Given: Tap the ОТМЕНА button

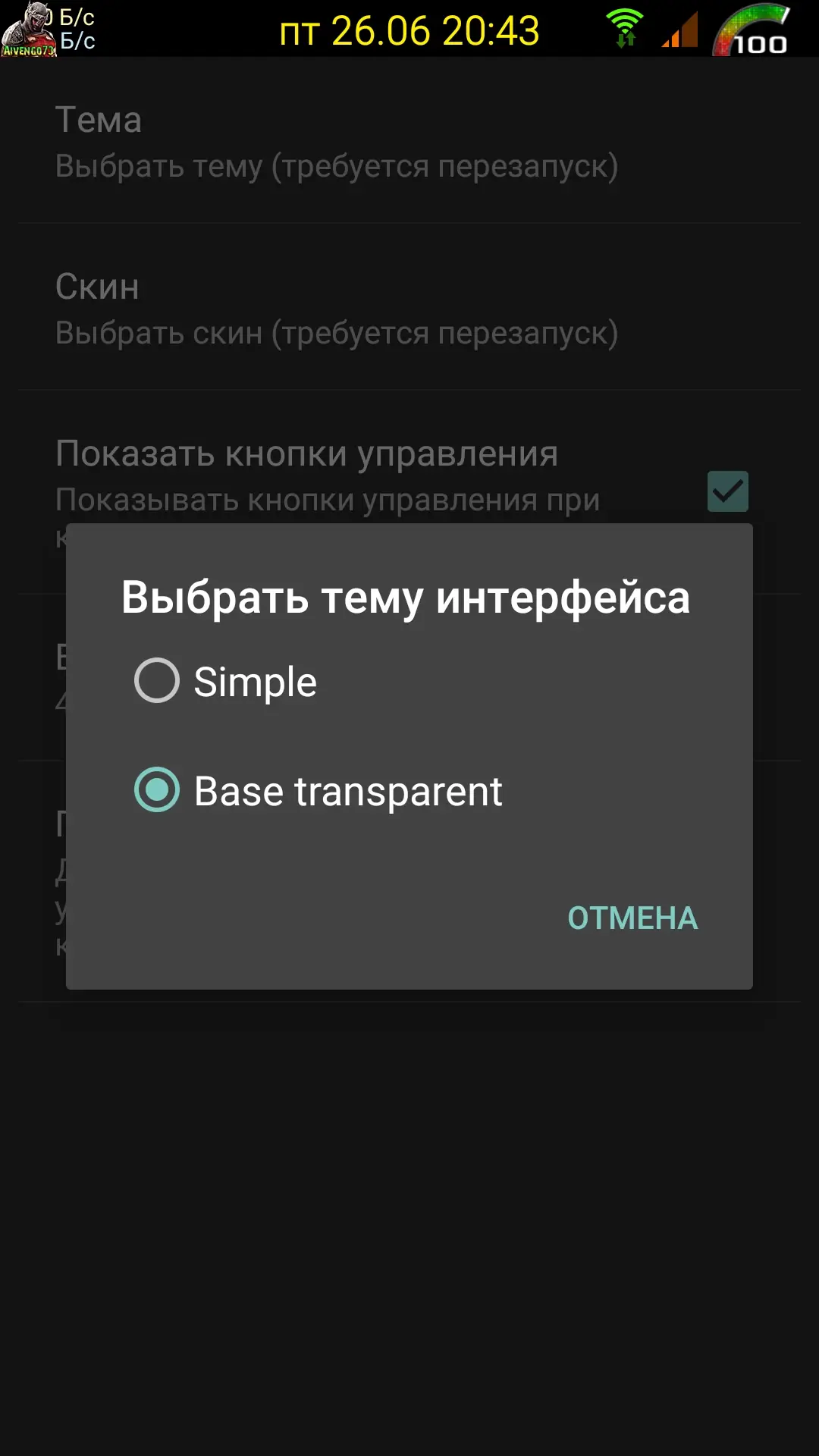Looking at the screenshot, I should [x=632, y=918].
